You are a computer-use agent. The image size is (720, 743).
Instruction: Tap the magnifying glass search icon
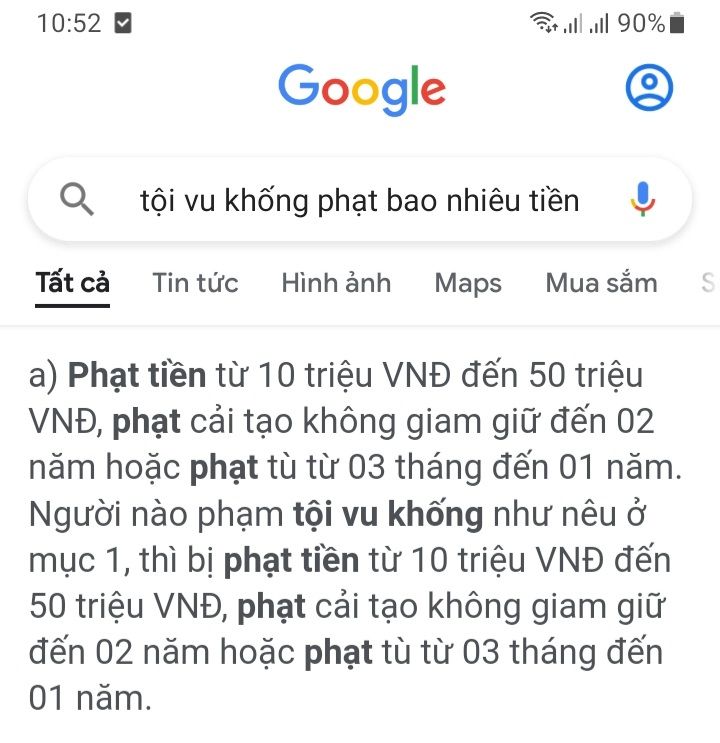(x=77, y=200)
